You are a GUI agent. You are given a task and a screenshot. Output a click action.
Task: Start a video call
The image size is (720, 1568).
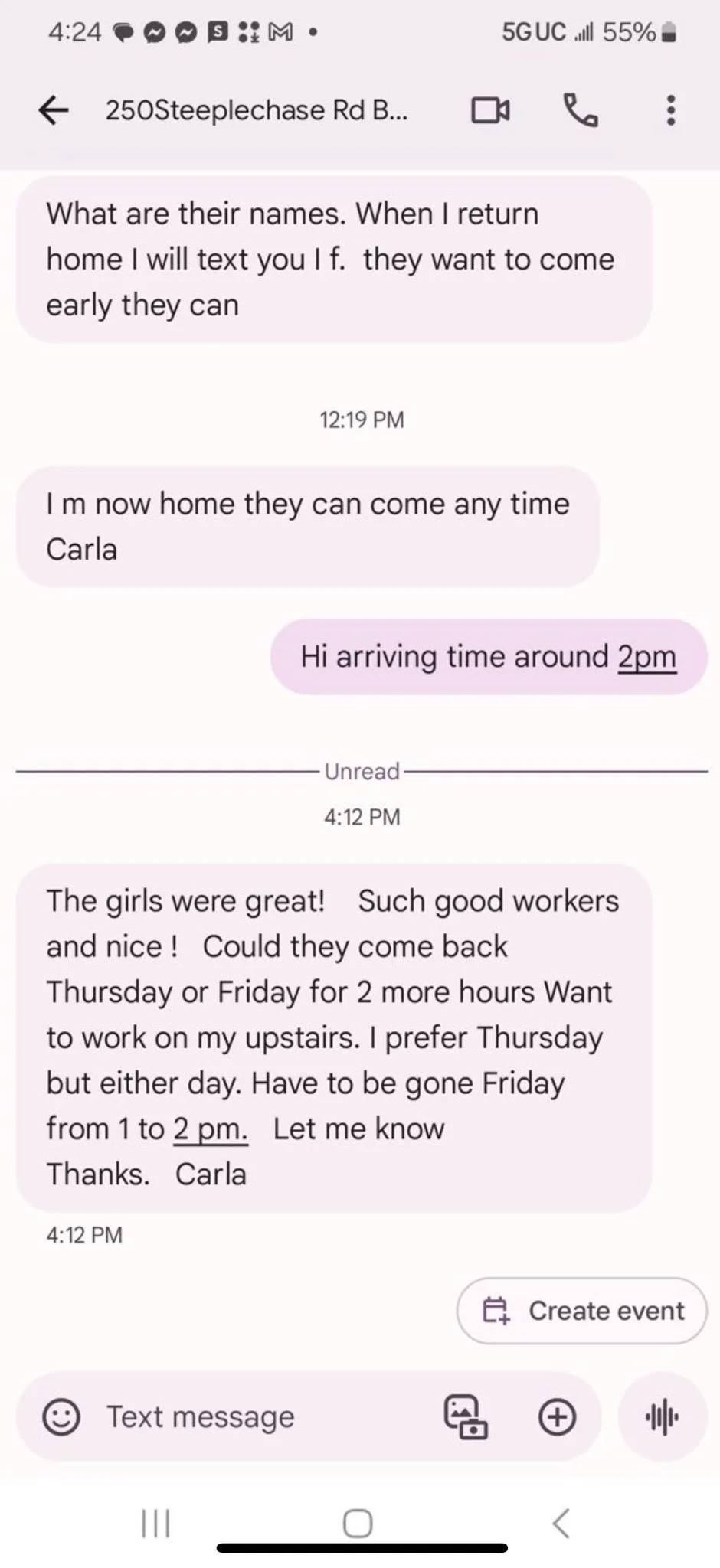point(490,110)
